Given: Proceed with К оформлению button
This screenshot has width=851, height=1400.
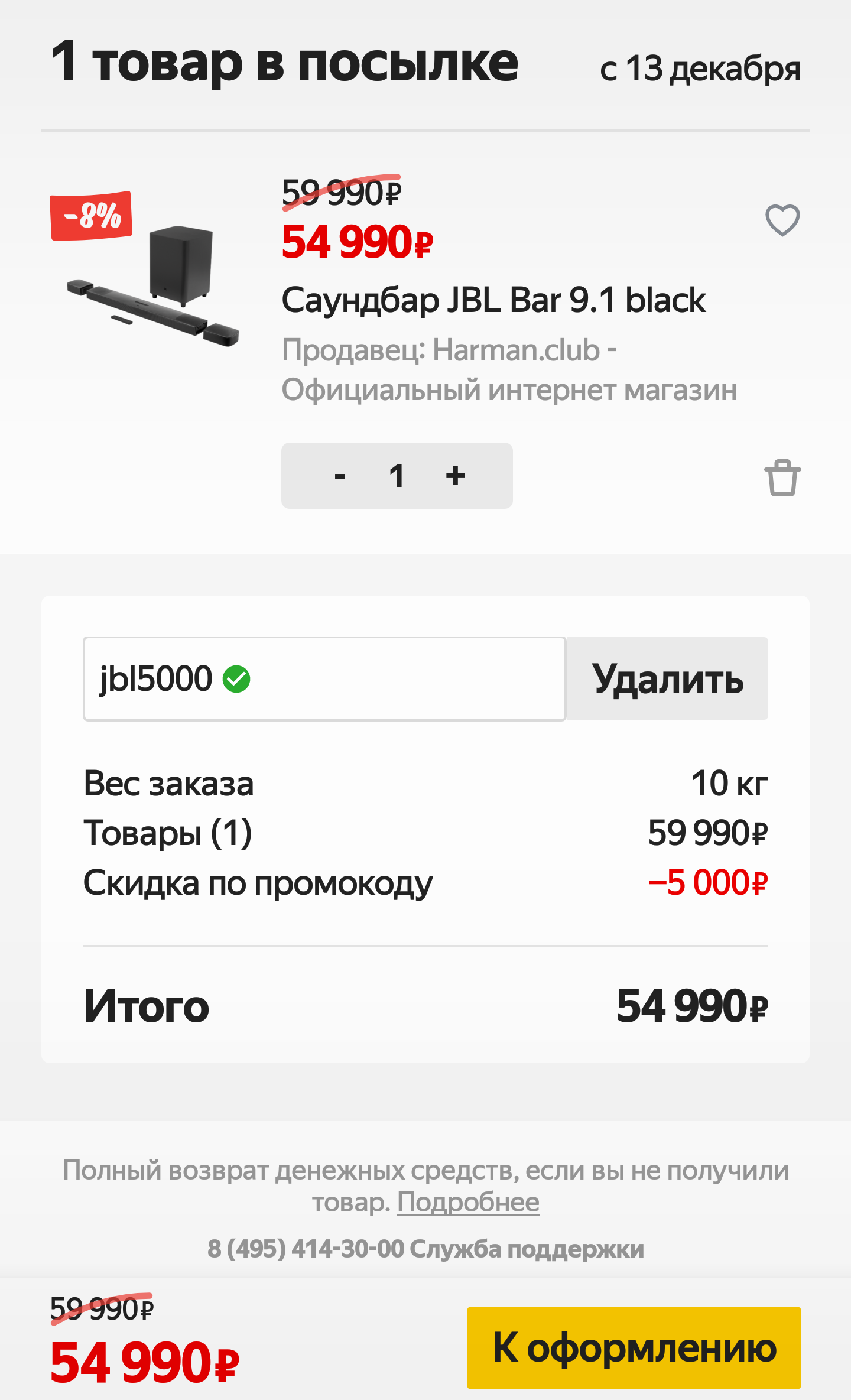Looking at the screenshot, I should 634,1348.
